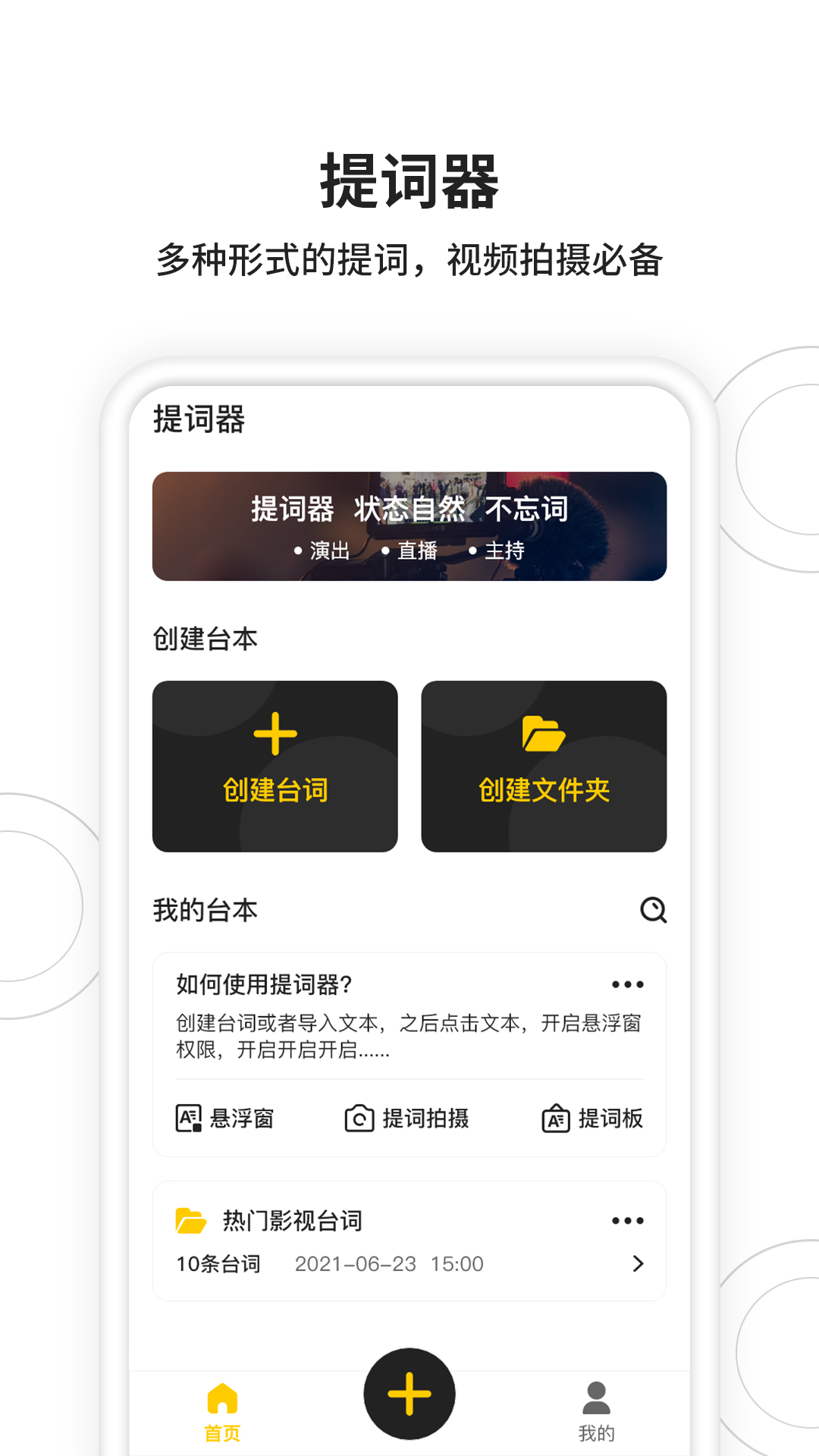The image size is (819, 1456).
Task: Open more options for 热门影视台词 folder
Action: pyautogui.click(x=627, y=1219)
